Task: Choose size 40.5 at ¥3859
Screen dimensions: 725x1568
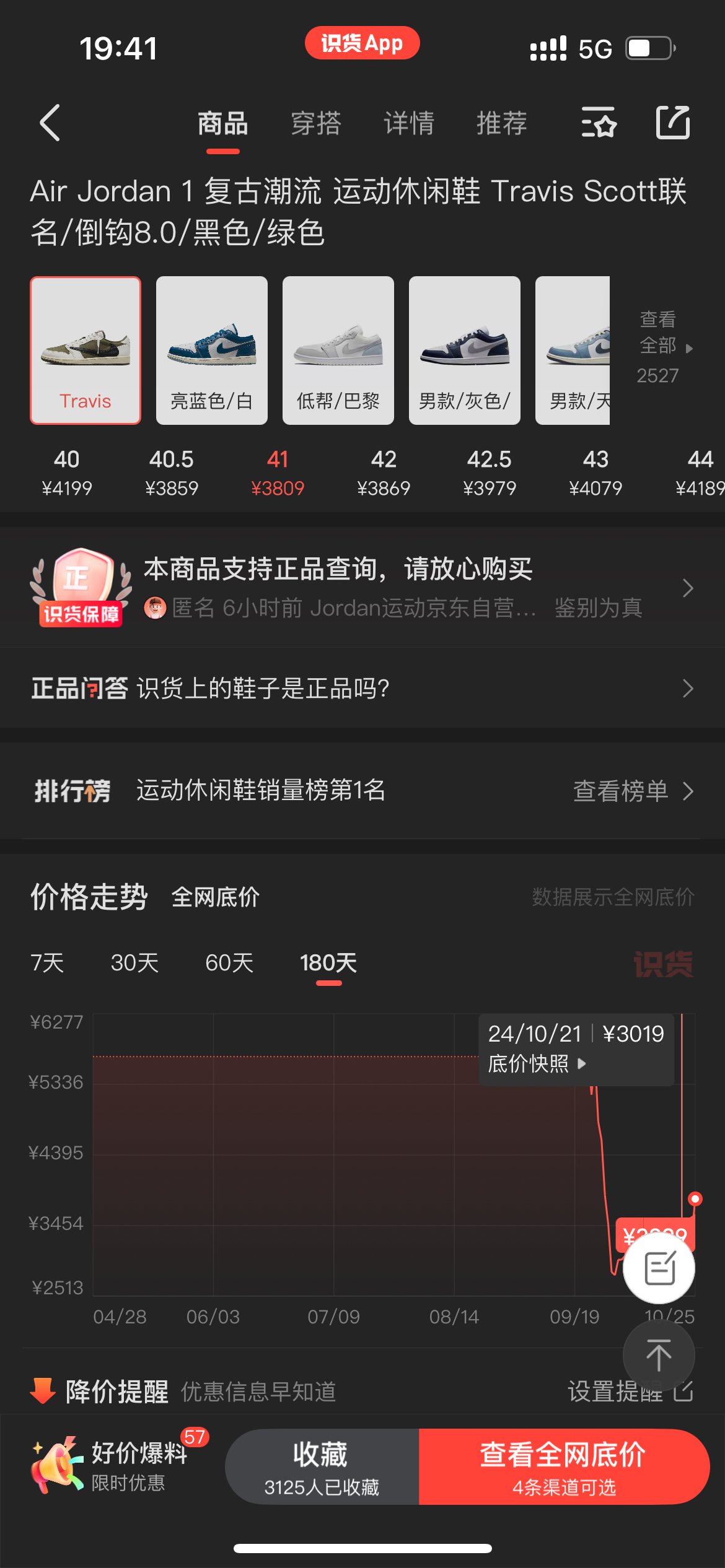Action: [172, 473]
